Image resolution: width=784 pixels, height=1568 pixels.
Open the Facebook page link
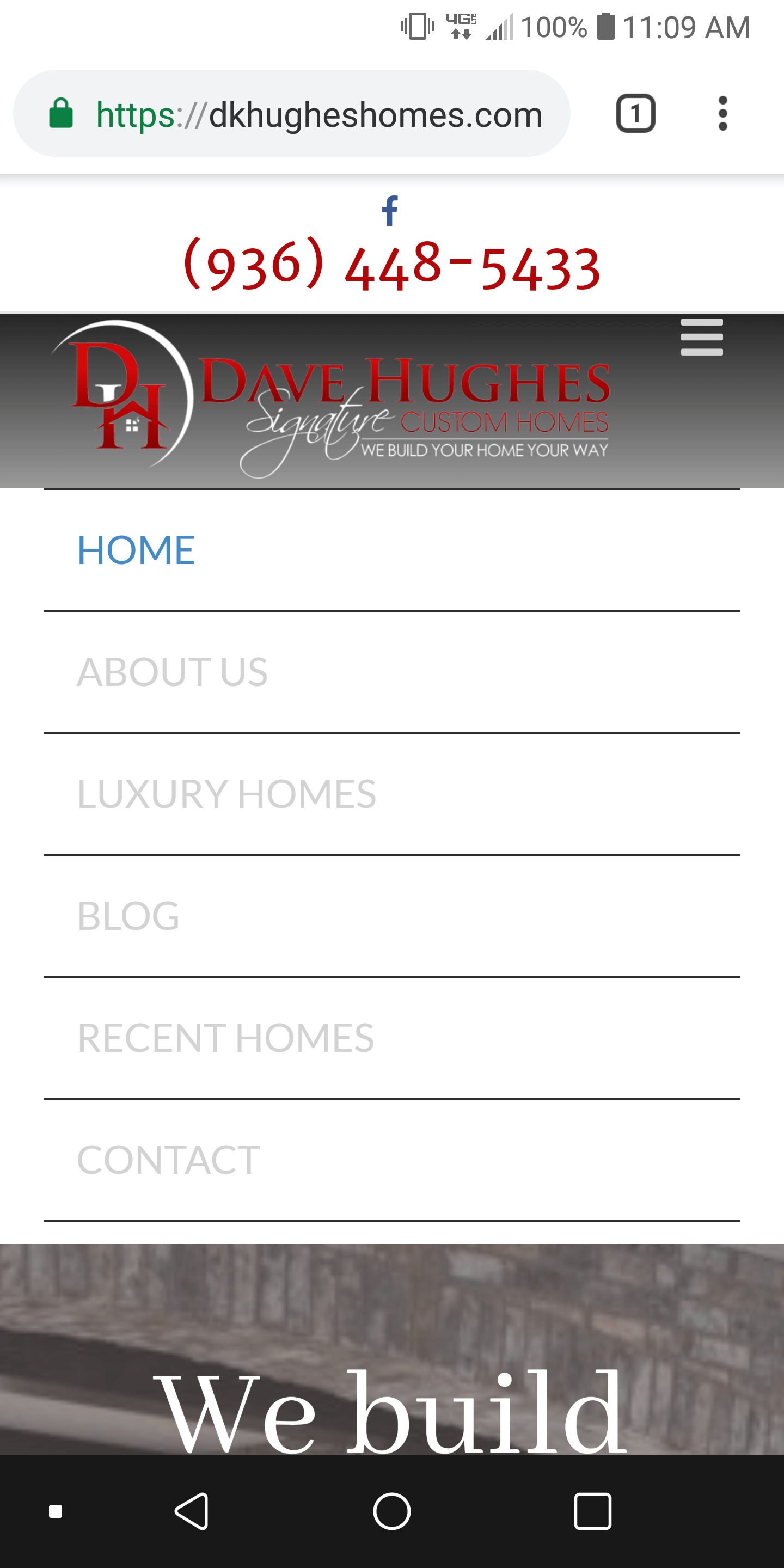pos(390,211)
